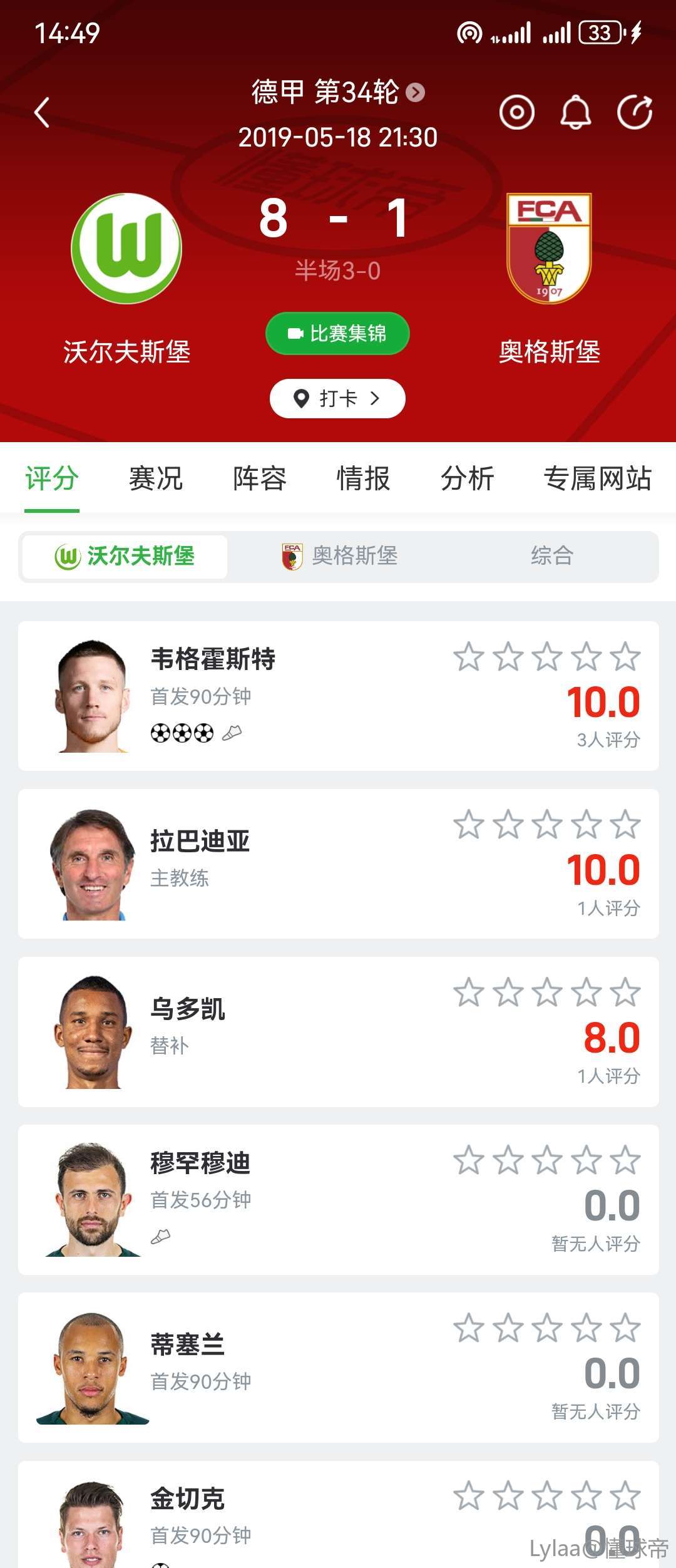Open the 情报 tab
This screenshot has height=1568, width=676.
tap(363, 478)
